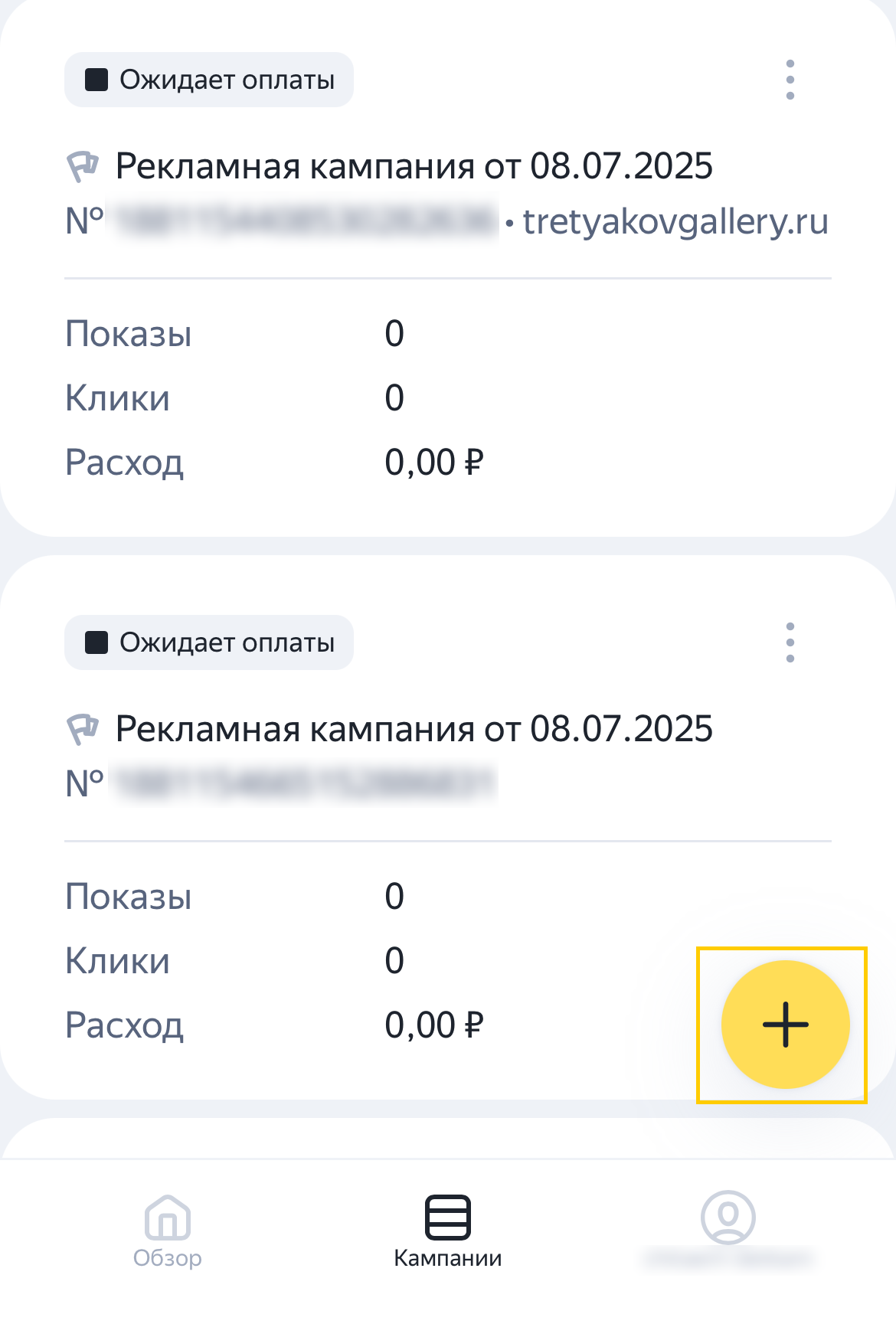Open the campaign card with tretyakovgallery.ru

[414, 166]
